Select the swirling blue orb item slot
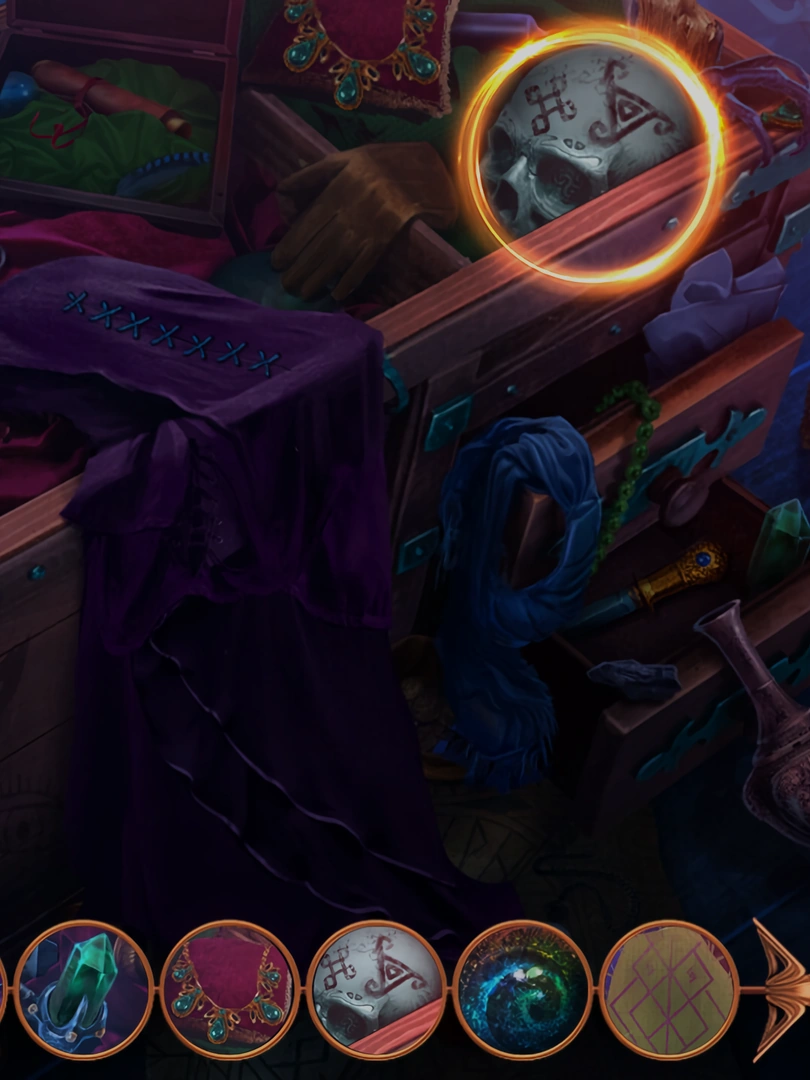 (522, 988)
